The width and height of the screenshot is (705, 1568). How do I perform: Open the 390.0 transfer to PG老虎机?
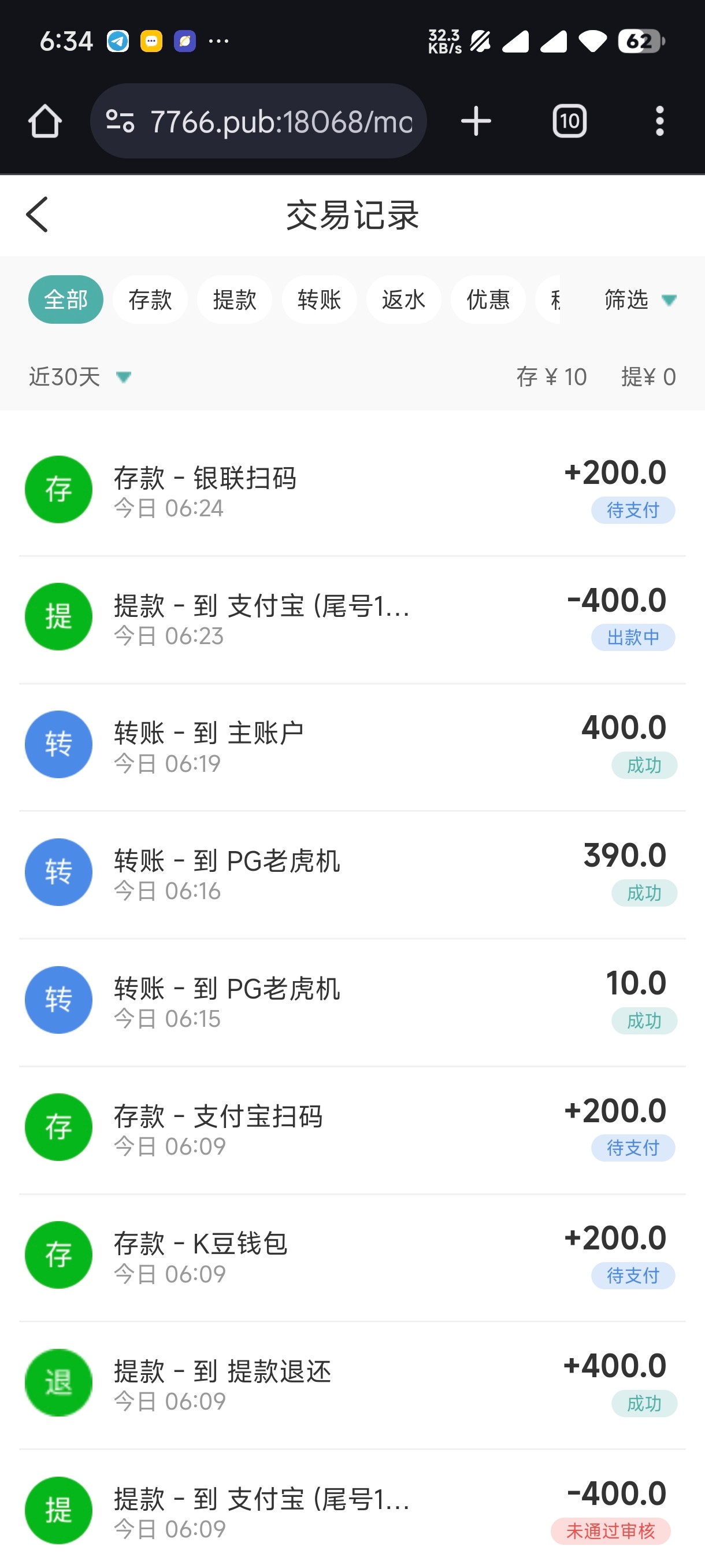point(352,874)
